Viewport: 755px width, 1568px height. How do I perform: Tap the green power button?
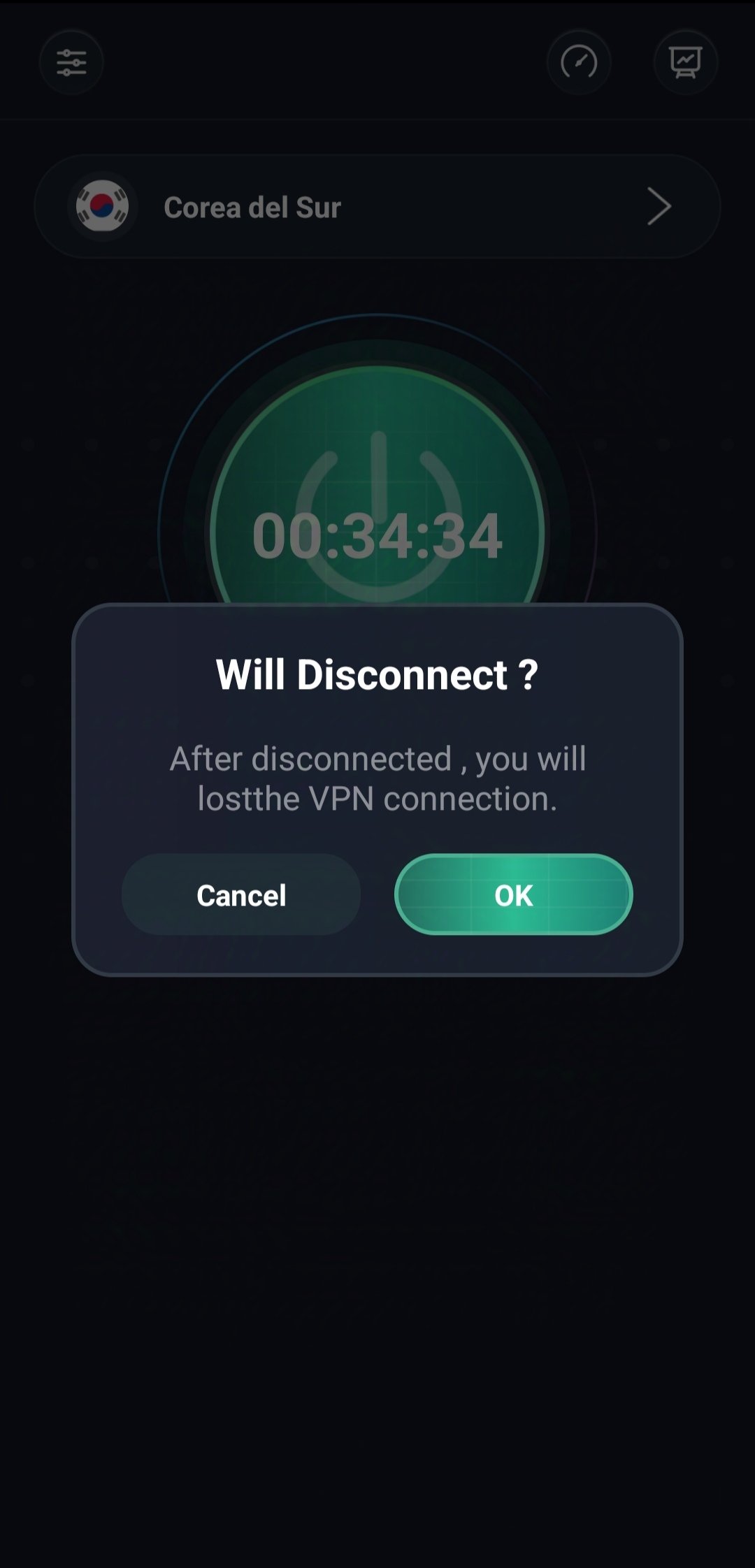(377, 489)
